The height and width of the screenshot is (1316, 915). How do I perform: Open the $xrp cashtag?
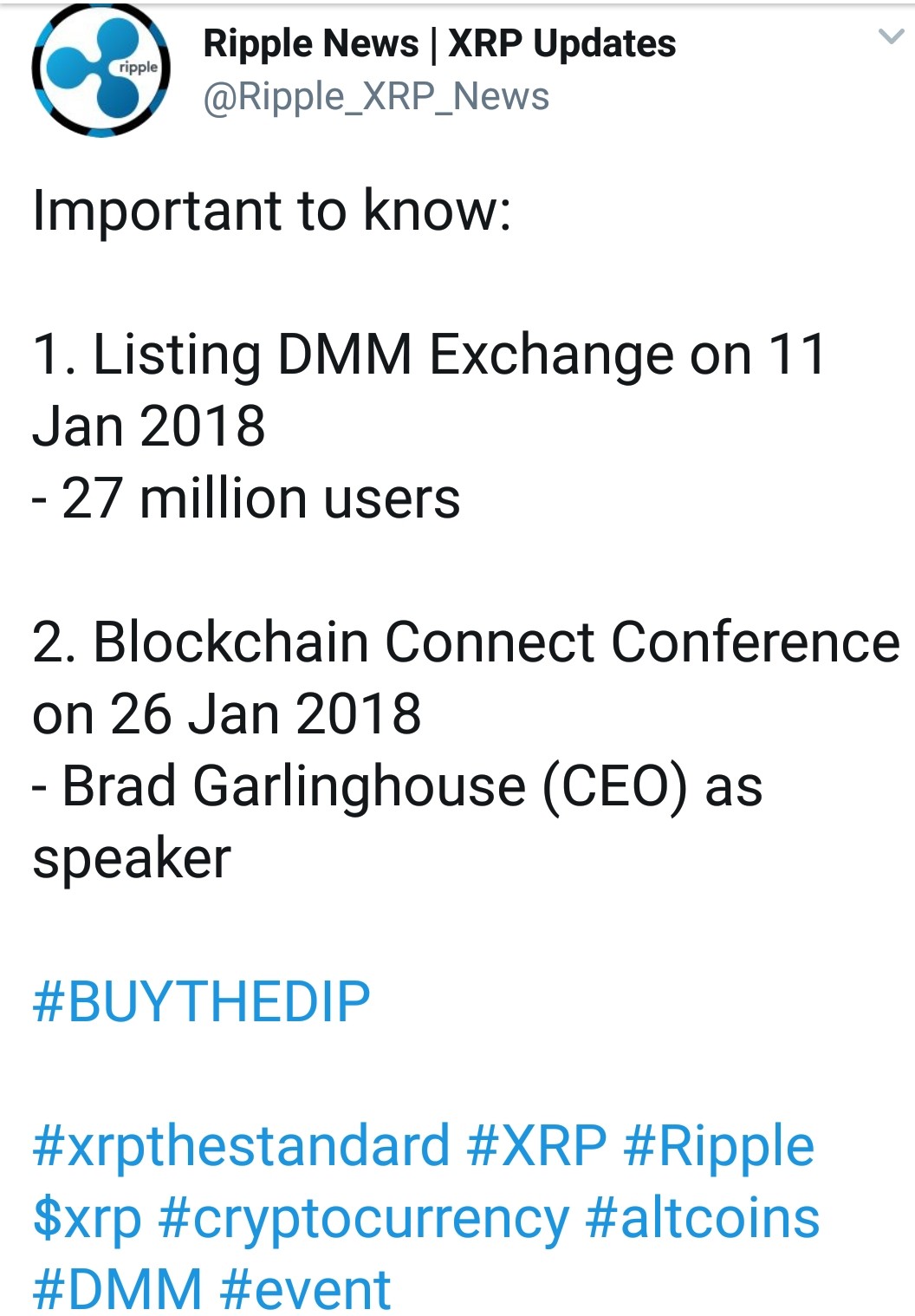[x=87, y=1218]
